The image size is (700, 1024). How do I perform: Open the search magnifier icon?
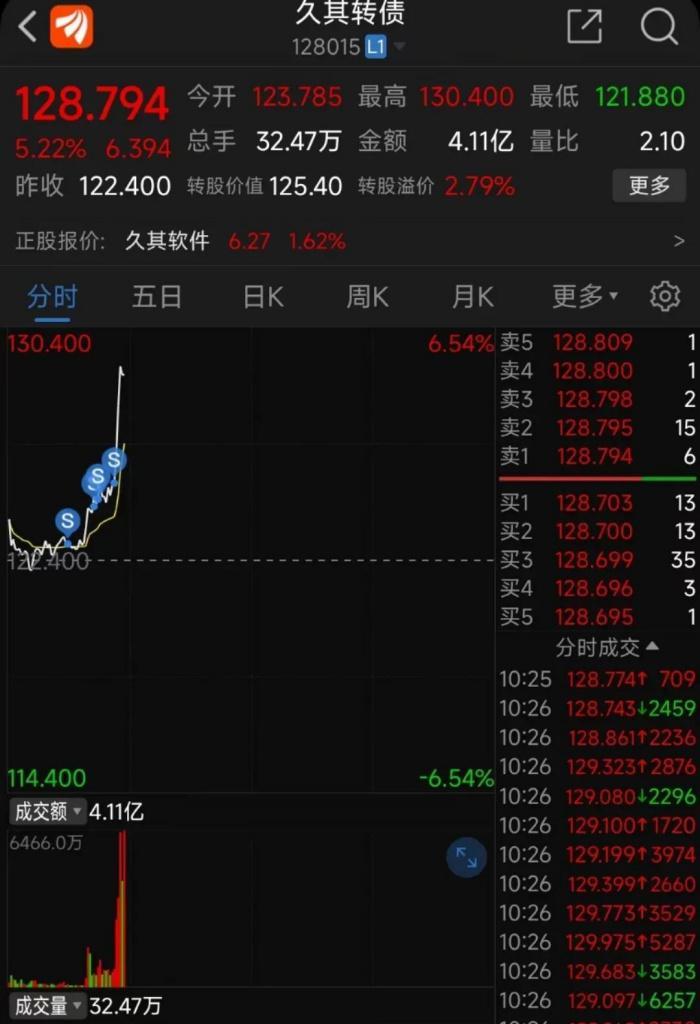659,27
